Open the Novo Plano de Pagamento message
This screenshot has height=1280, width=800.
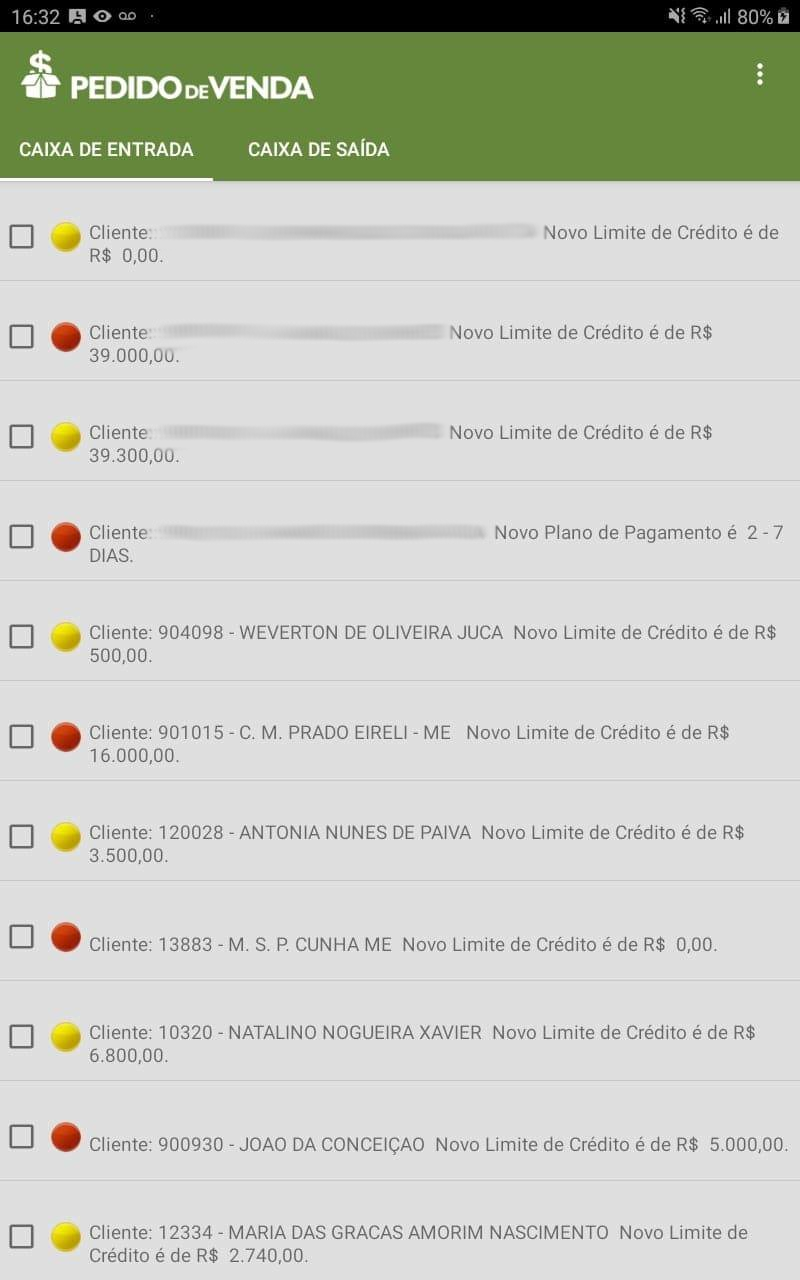(x=435, y=543)
